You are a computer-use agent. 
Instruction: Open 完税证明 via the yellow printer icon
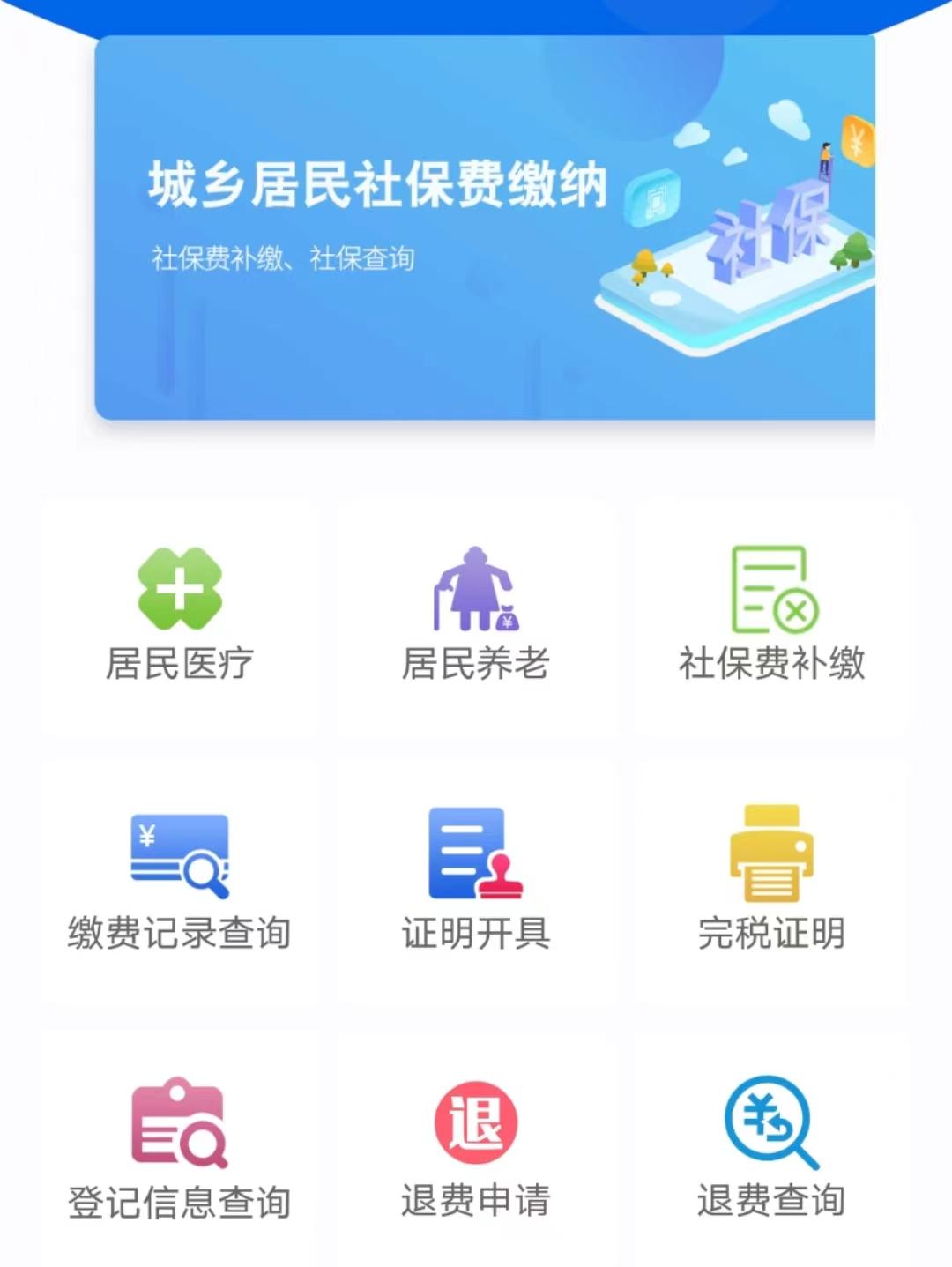coord(771,851)
